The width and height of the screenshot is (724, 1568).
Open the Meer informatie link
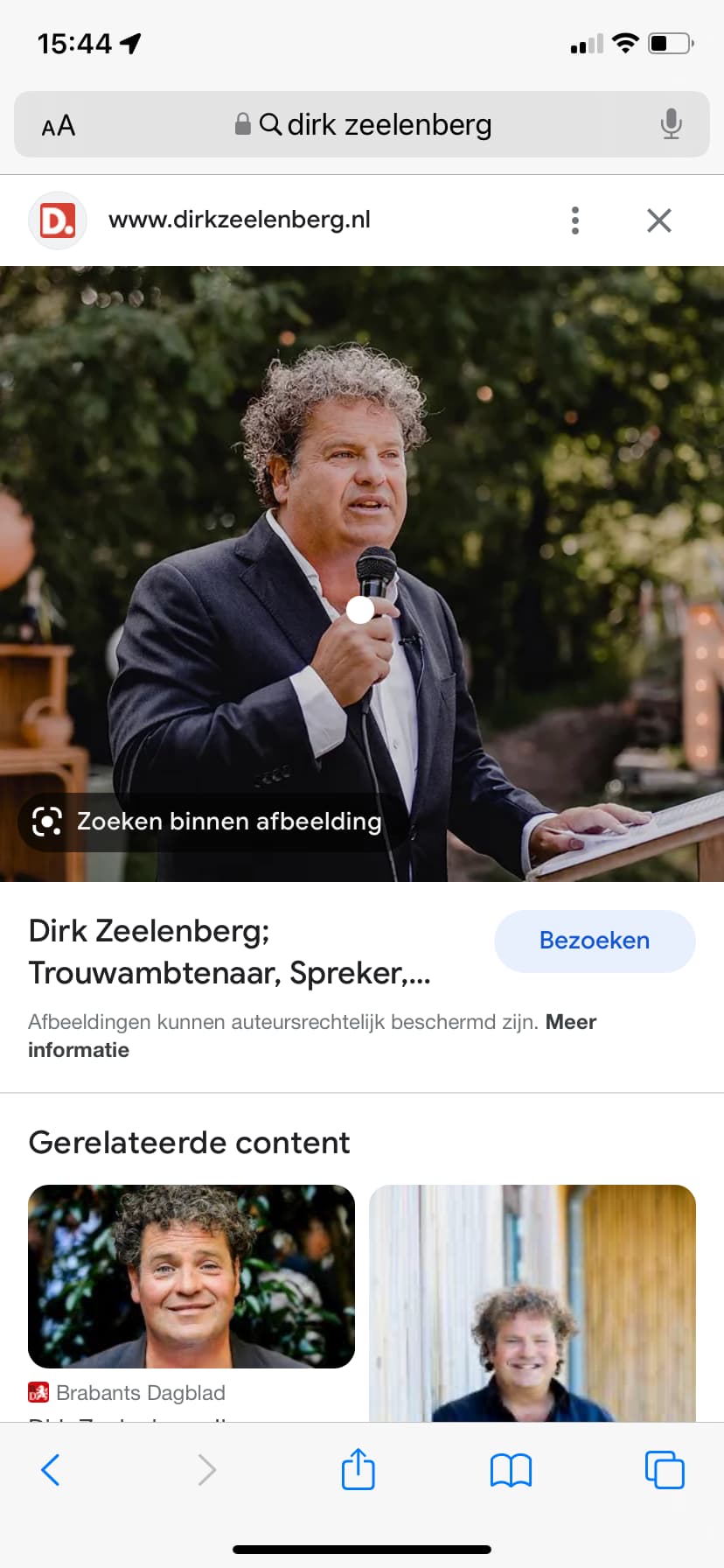[x=312, y=1036]
